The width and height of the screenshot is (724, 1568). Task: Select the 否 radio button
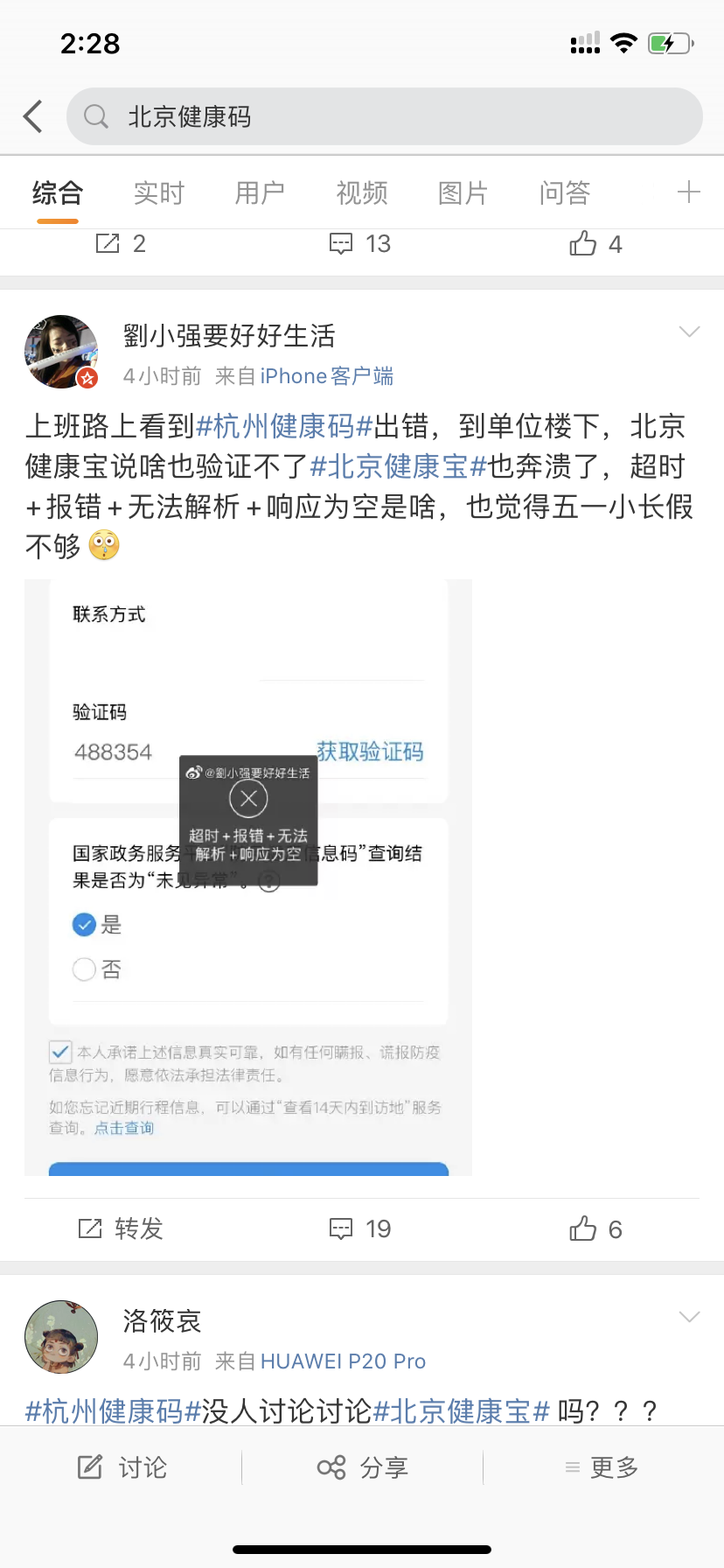coord(84,969)
